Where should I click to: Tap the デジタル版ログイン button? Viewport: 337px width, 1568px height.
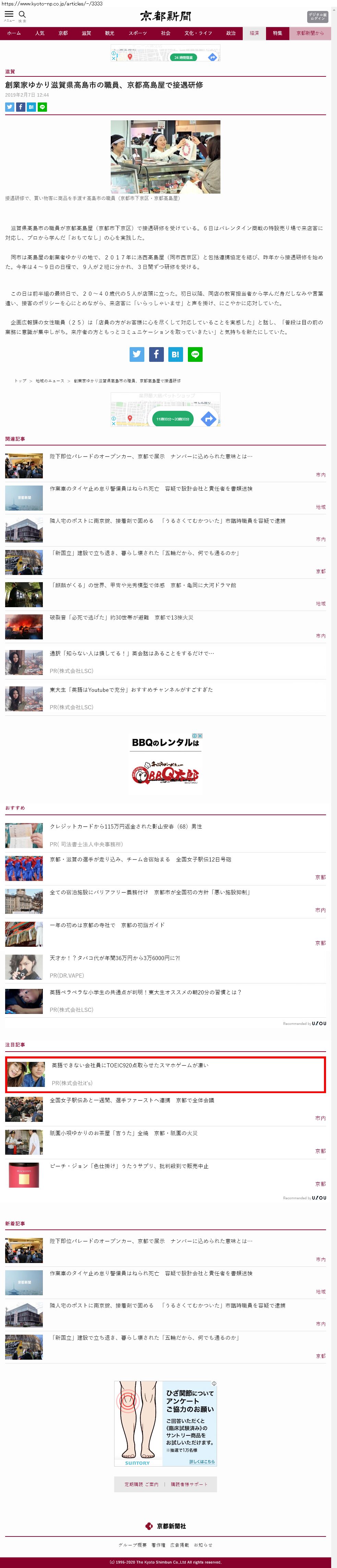pos(317,16)
